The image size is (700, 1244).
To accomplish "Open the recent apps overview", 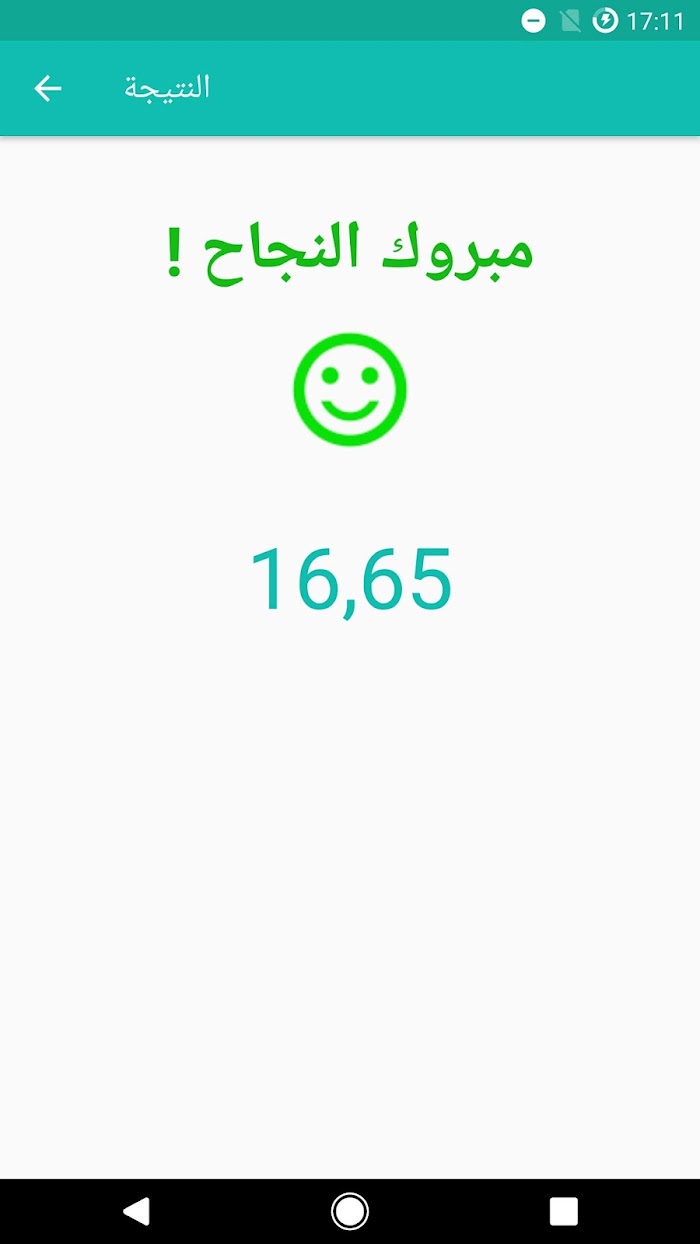I will 564,1211.
